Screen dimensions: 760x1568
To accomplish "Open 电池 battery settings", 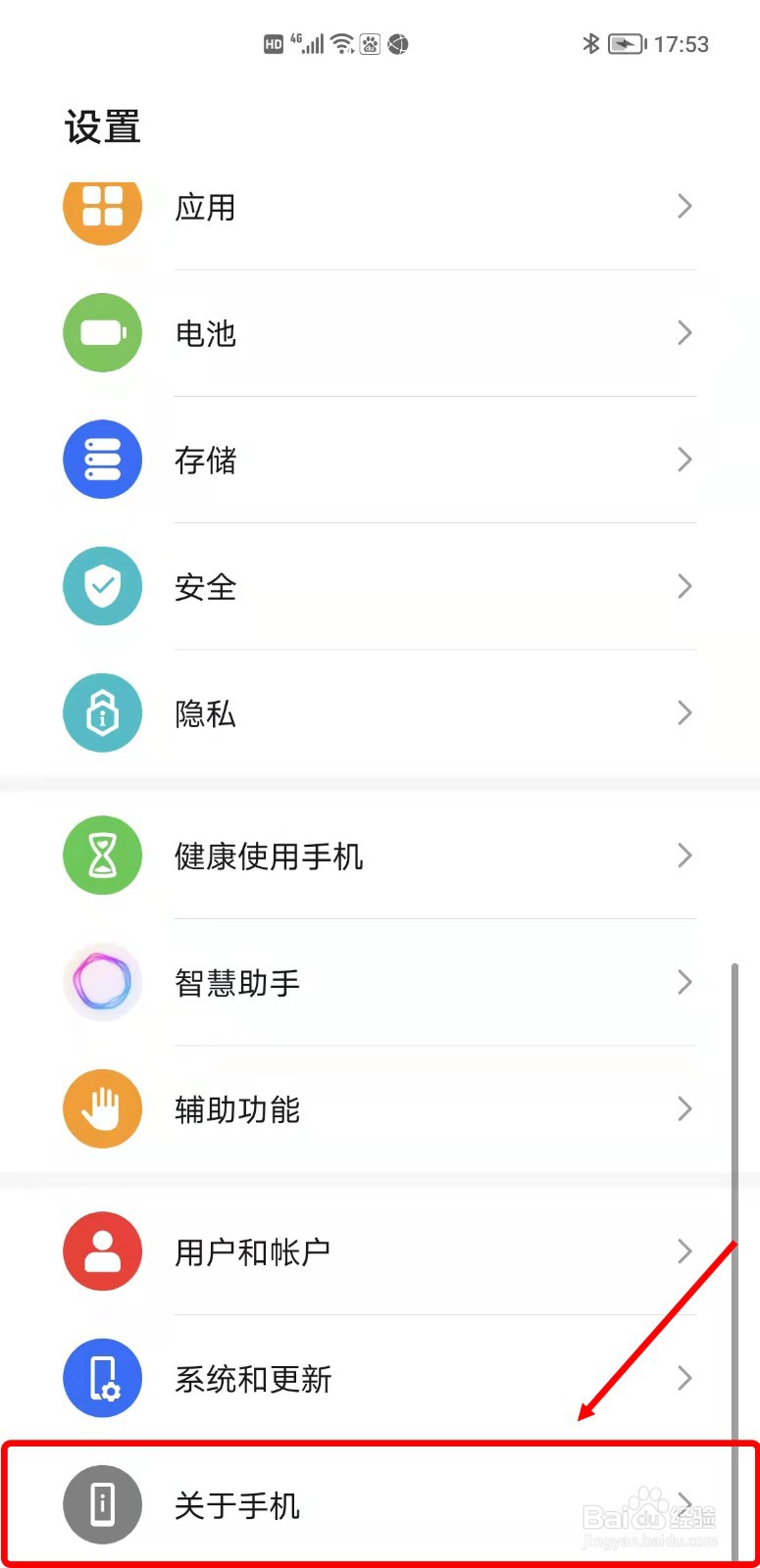I will (x=380, y=333).
